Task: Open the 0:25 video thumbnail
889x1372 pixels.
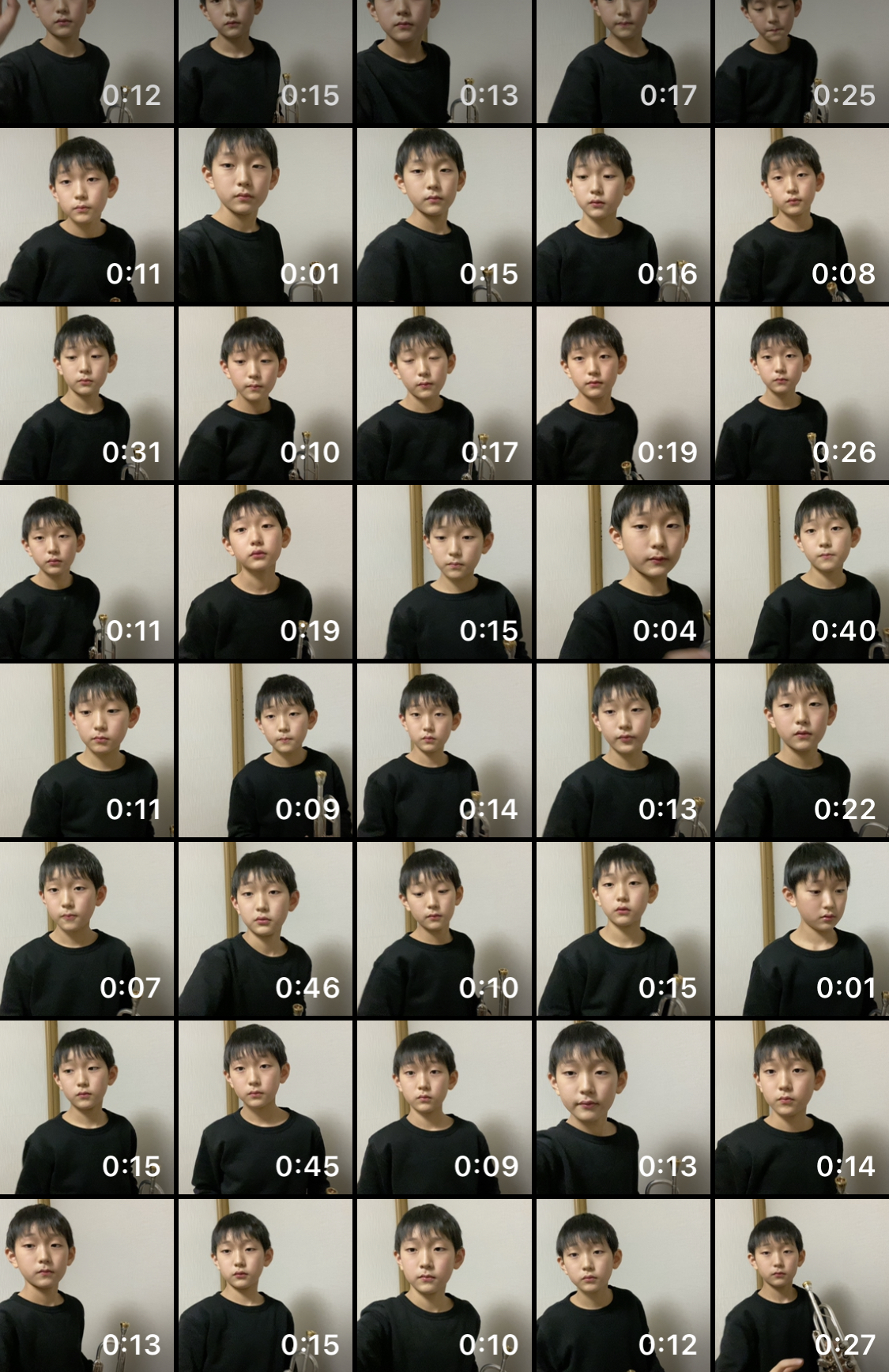Action: [x=801, y=62]
